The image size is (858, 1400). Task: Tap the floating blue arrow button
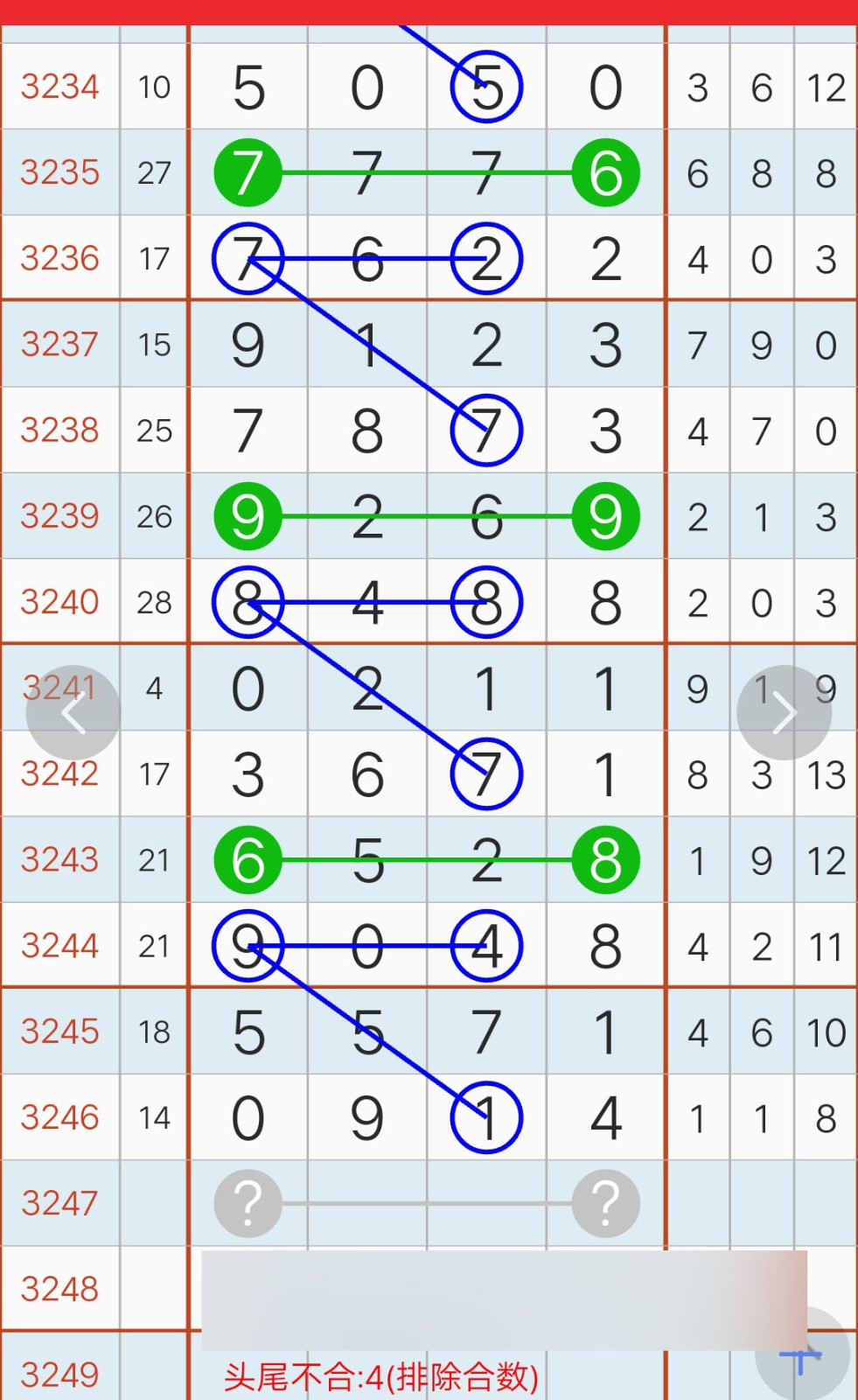point(803,1354)
